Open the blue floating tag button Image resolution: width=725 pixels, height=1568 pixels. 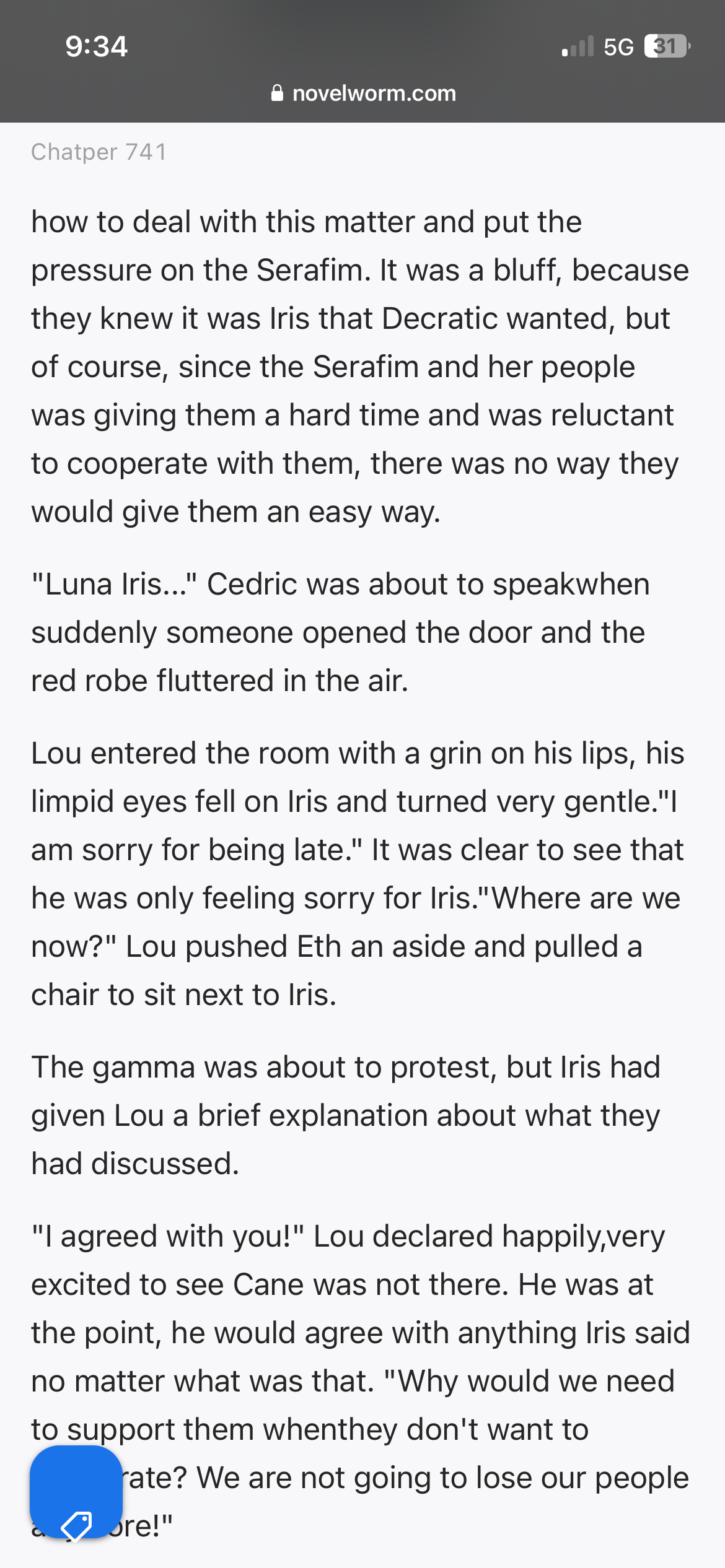(76, 1492)
